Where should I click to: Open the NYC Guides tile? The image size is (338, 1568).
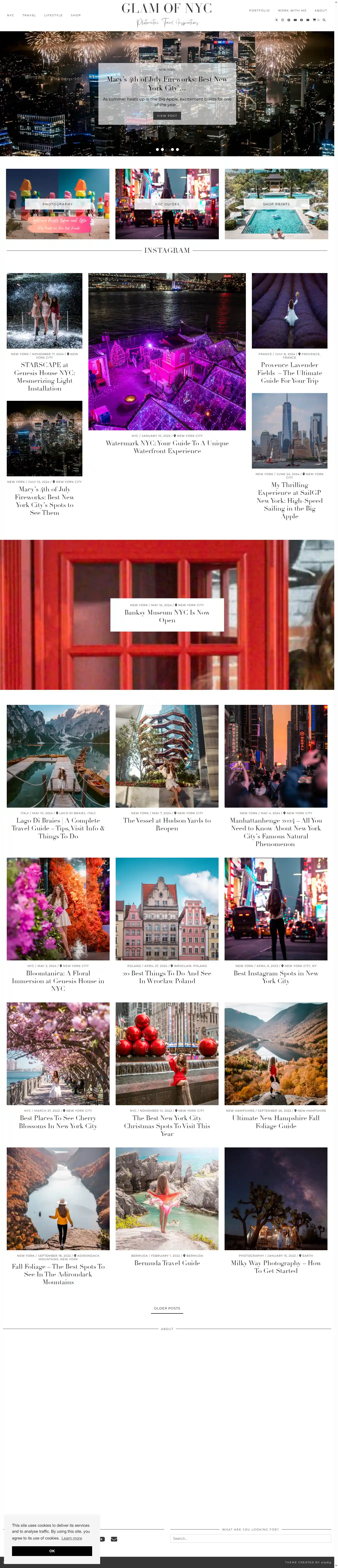(x=167, y=204)
